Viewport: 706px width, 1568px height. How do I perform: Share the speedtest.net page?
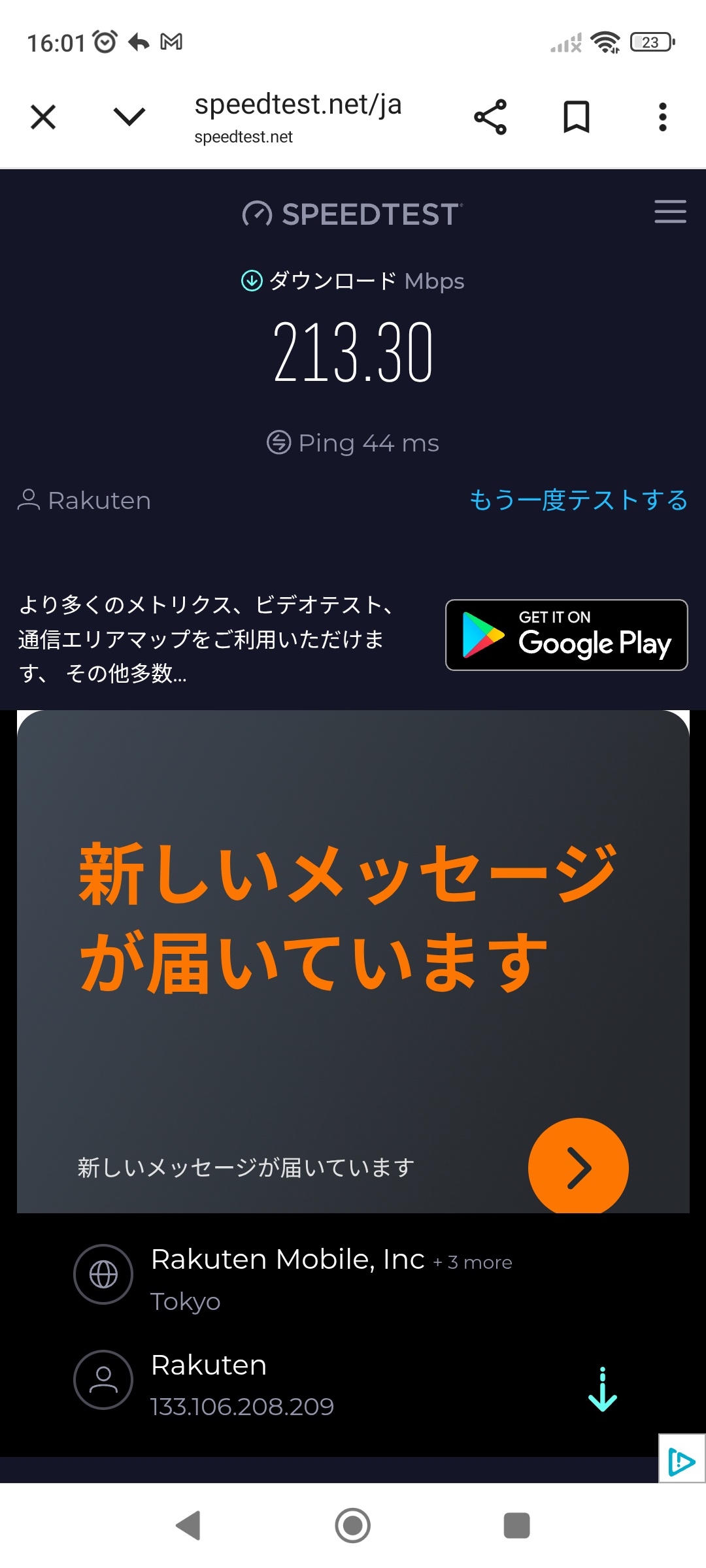[x=490, y=118]
